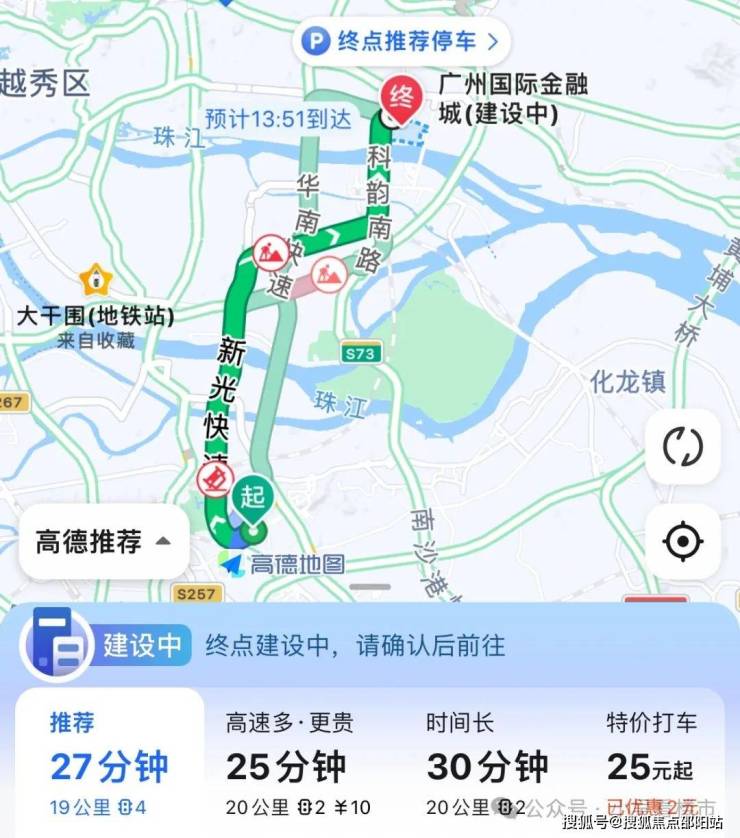Open the recommended parking chip for the destination

click(x=402, y=41)
